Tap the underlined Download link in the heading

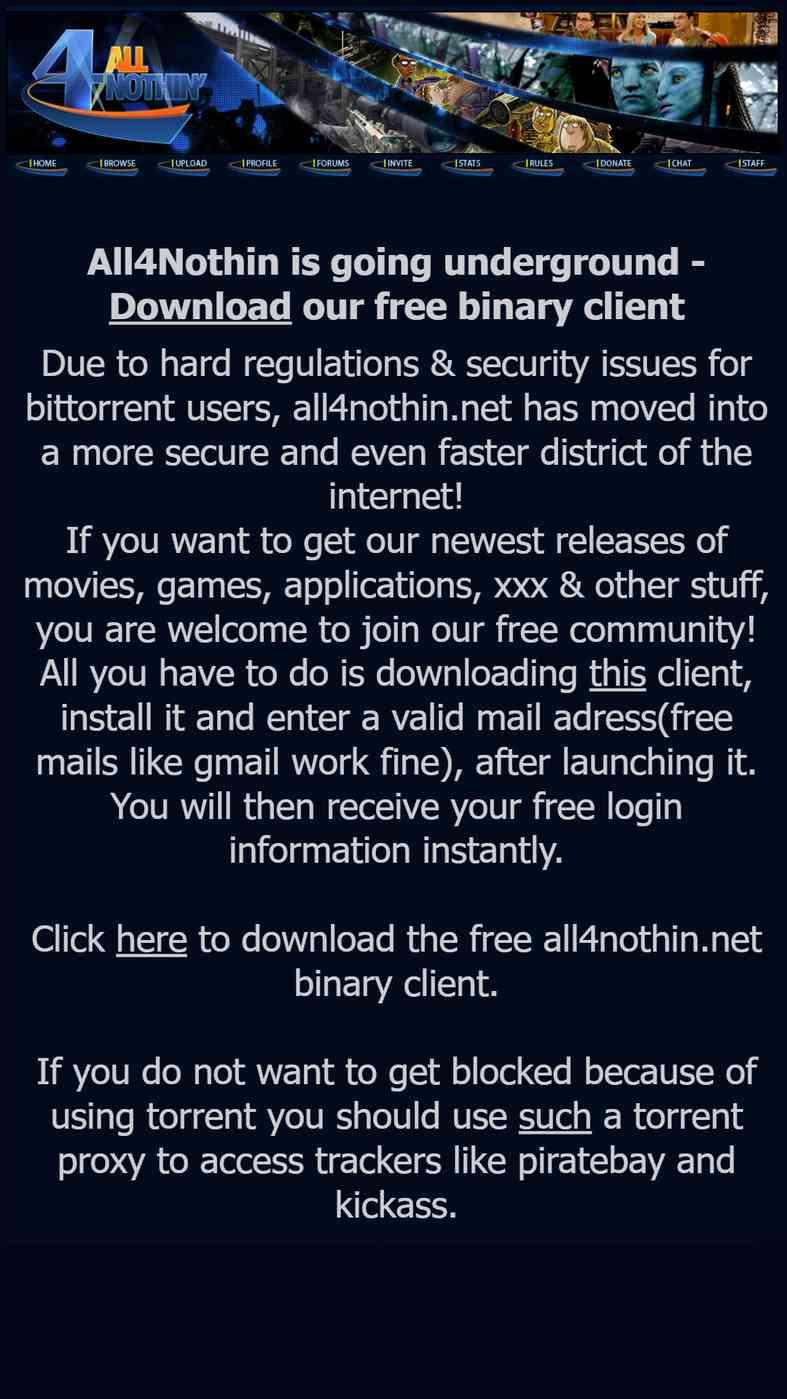(x=200, y=307)
